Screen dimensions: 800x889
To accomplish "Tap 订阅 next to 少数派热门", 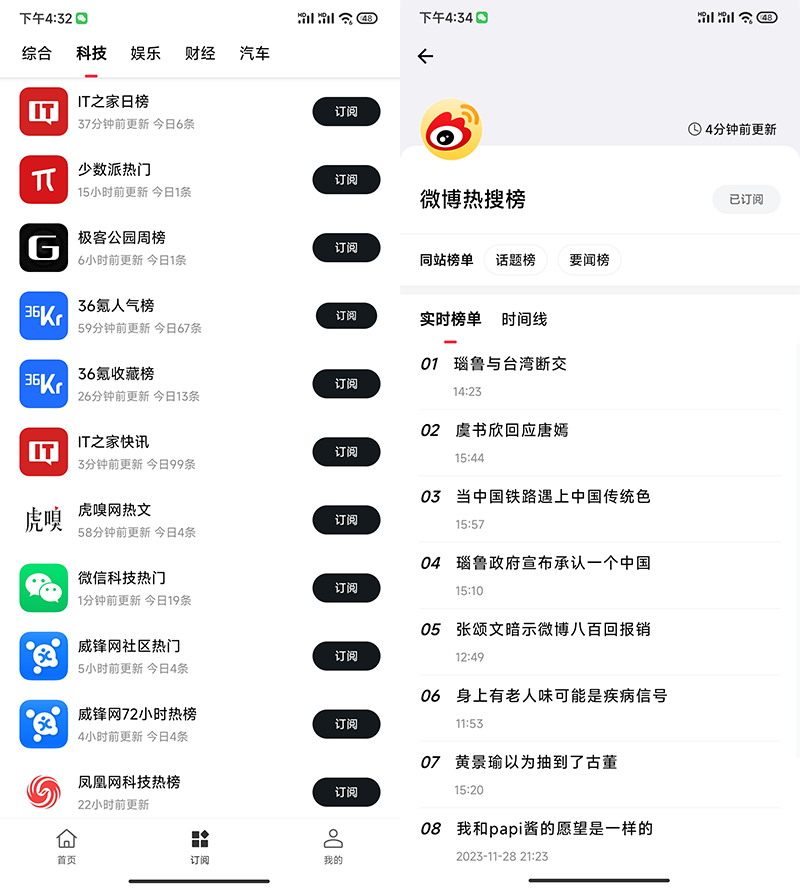I will (346, 180).
